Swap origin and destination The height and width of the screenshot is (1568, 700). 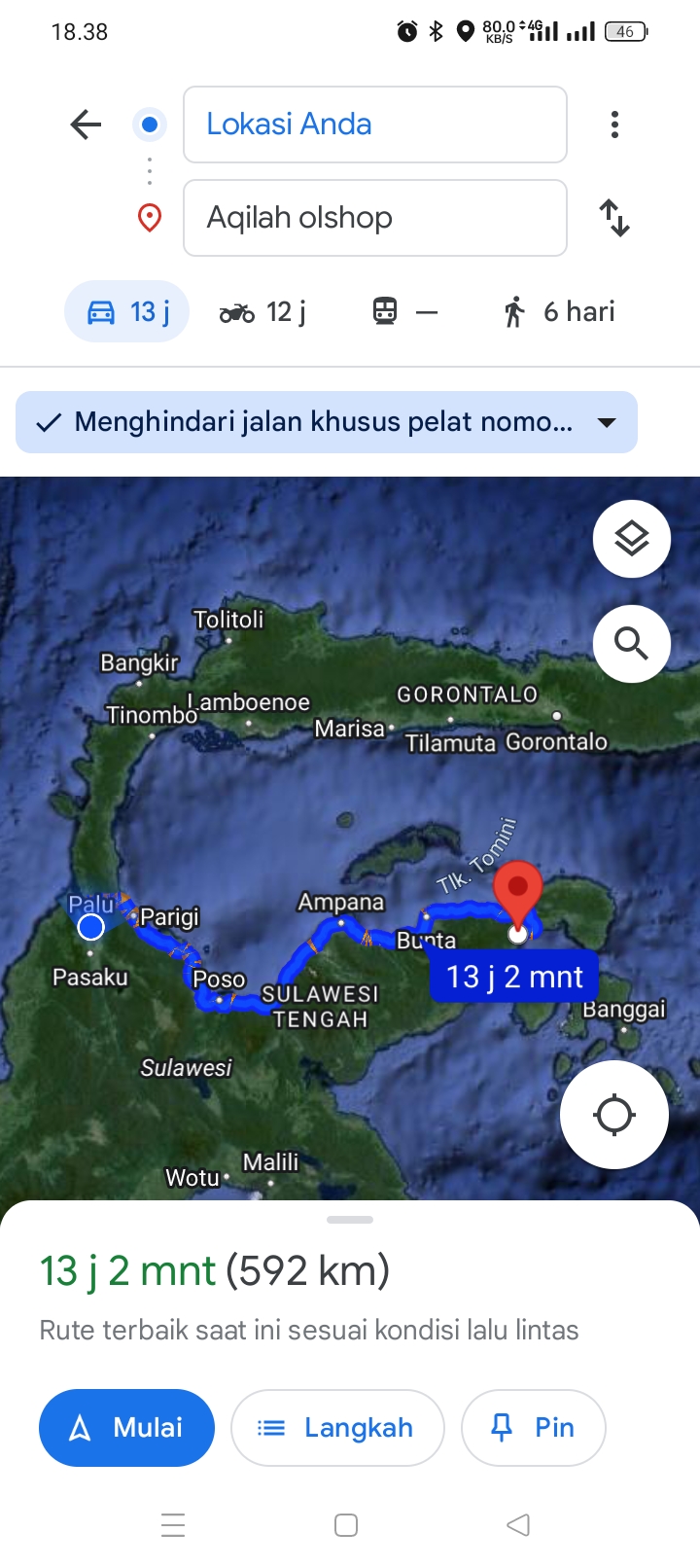(x=614, y=218)
